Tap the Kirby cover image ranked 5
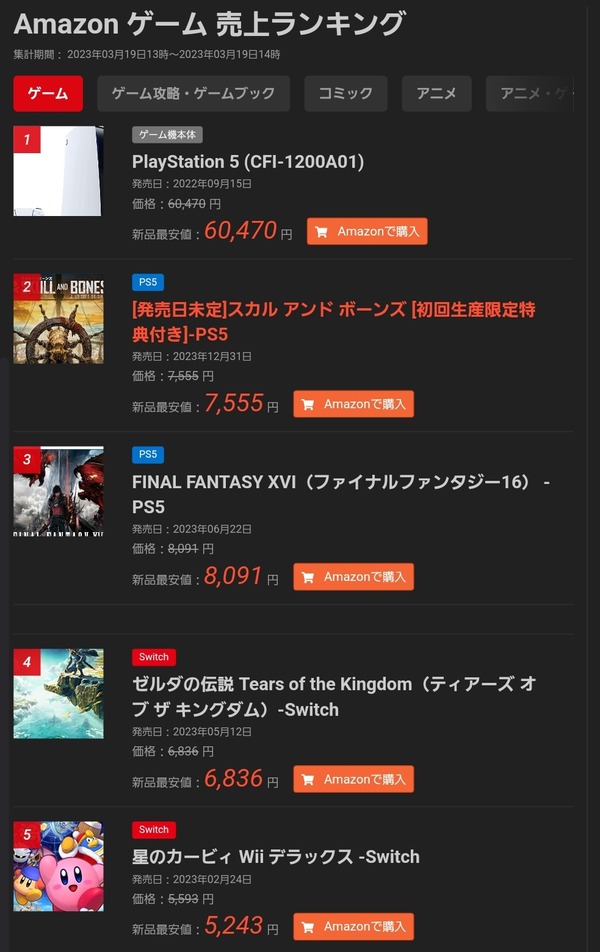Image resolution: width=600 pixels, height=952 pixels. (x=58, y=866)
